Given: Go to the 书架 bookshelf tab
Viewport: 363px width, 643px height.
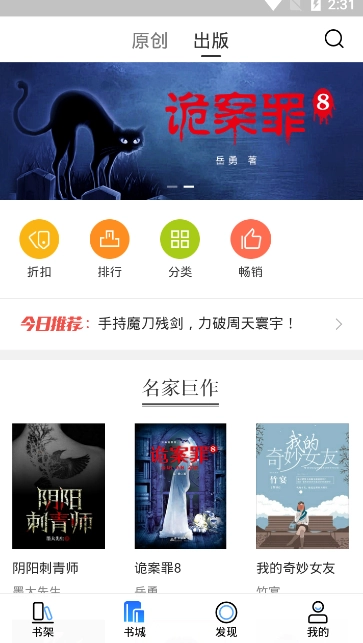Looking at the screenshot, I should coord(43,619).
